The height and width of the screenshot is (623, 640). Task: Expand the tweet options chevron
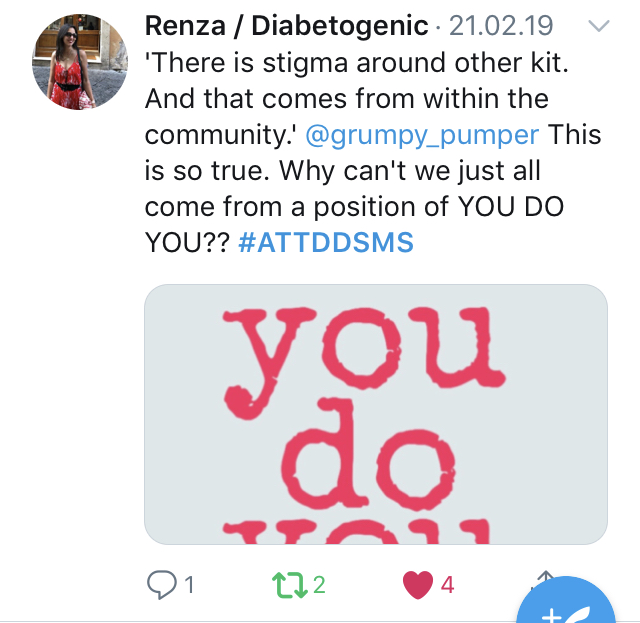[x=598, y=27]
